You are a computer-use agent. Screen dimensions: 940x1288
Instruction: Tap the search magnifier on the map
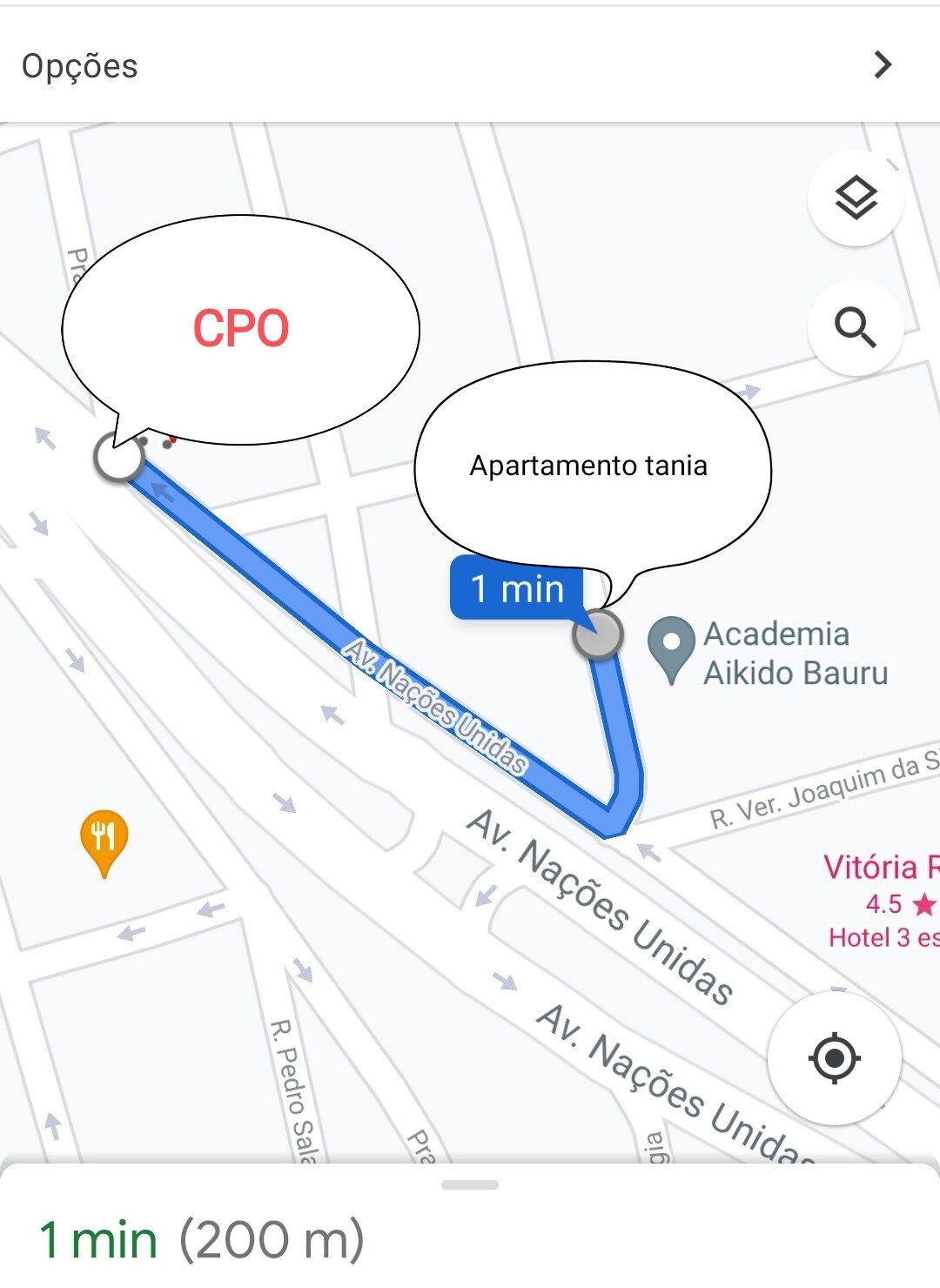tap(856, 328)
